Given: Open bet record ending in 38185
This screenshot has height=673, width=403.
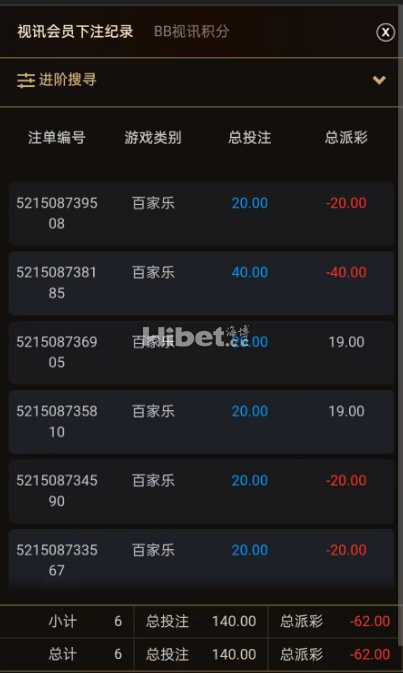Looking at the screenshot, I should tap(201, 283).
